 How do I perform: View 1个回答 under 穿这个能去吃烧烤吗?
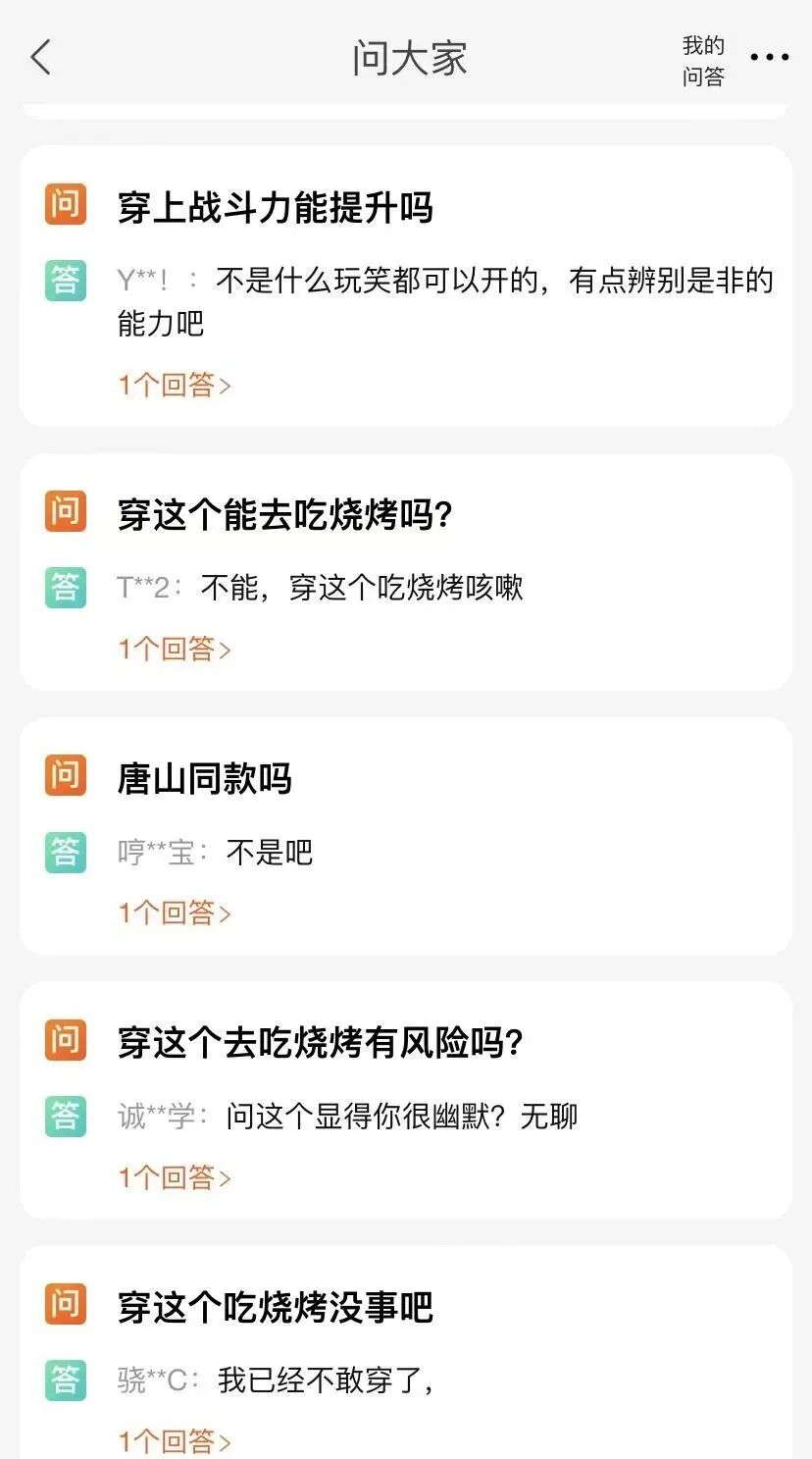coord(175,649)
